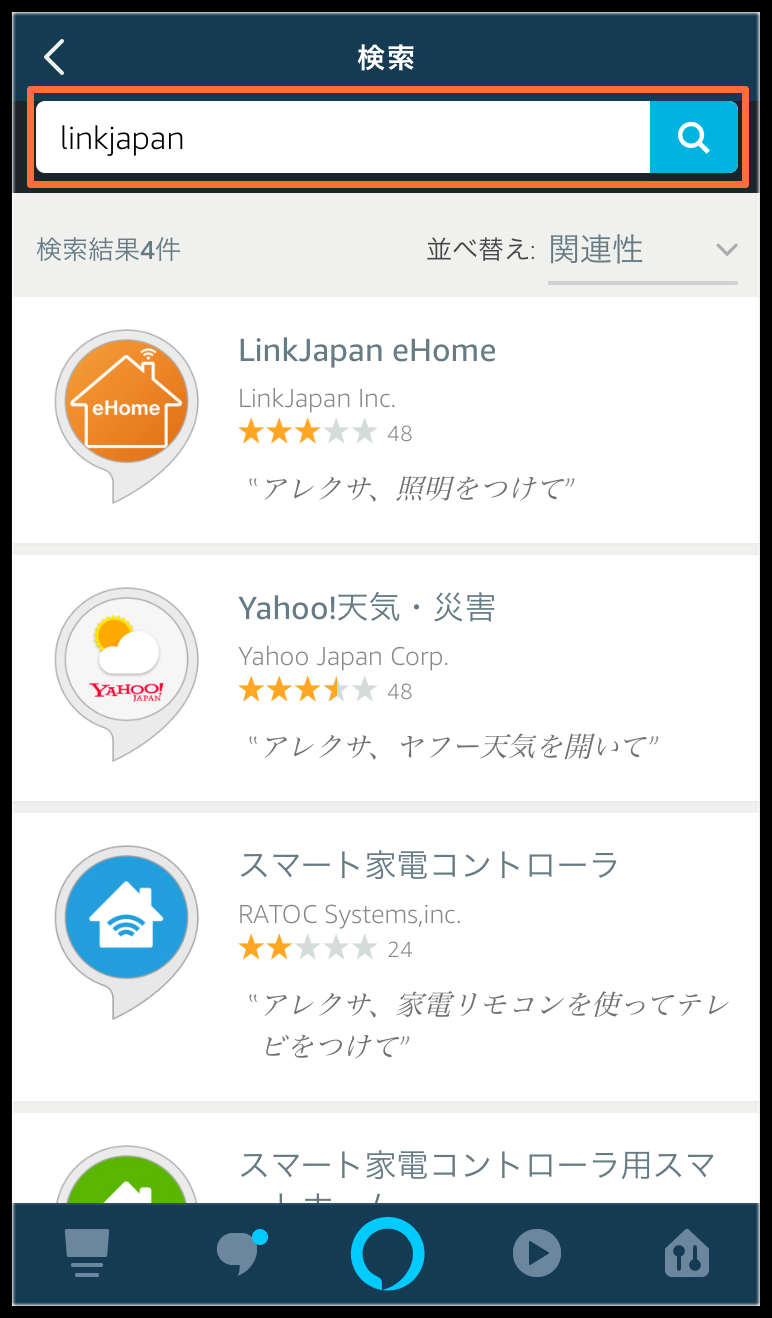The height and width of the screenshot is (1318, 772).
Task: Tap the blue magnifier search button
Action: (x=694, y=137)
